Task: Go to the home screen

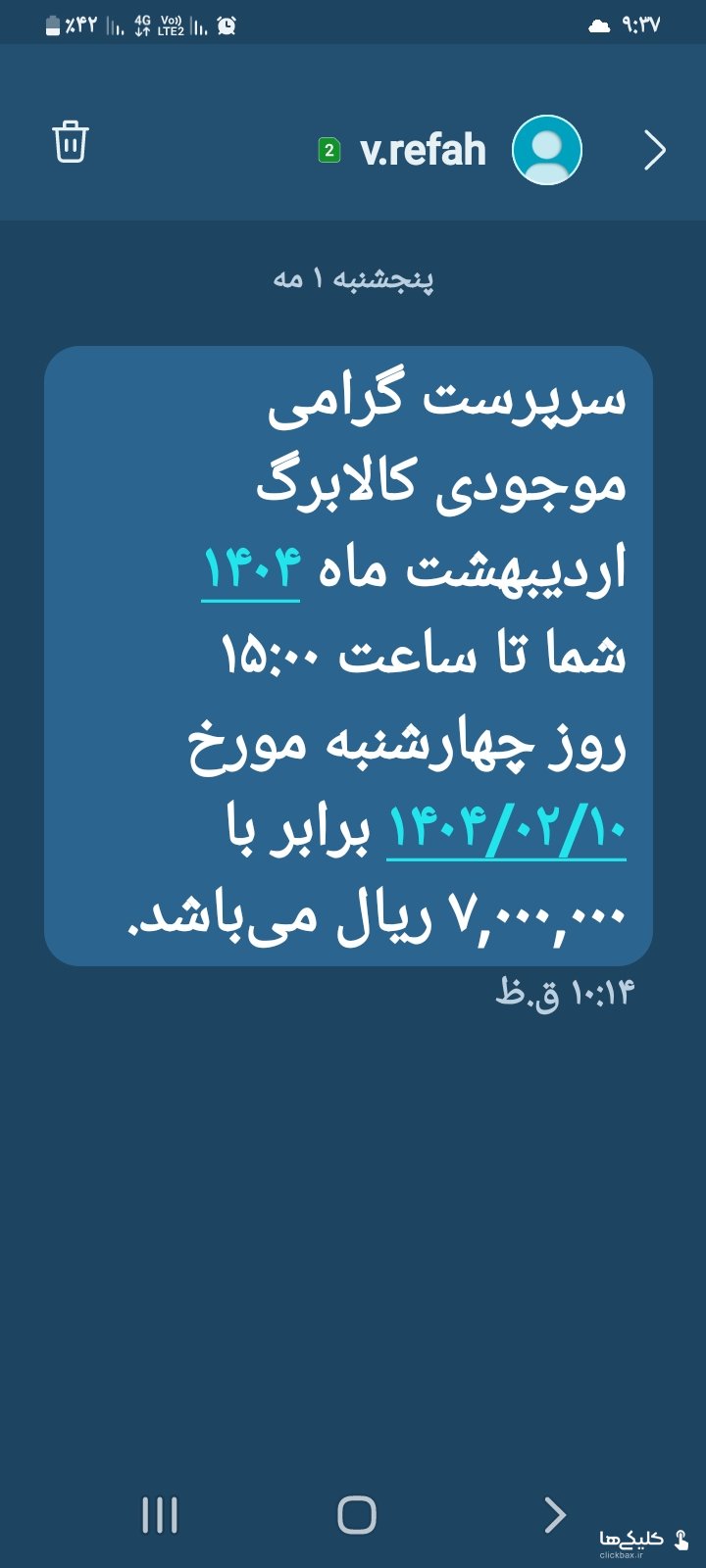Action: pos(357,1514)
